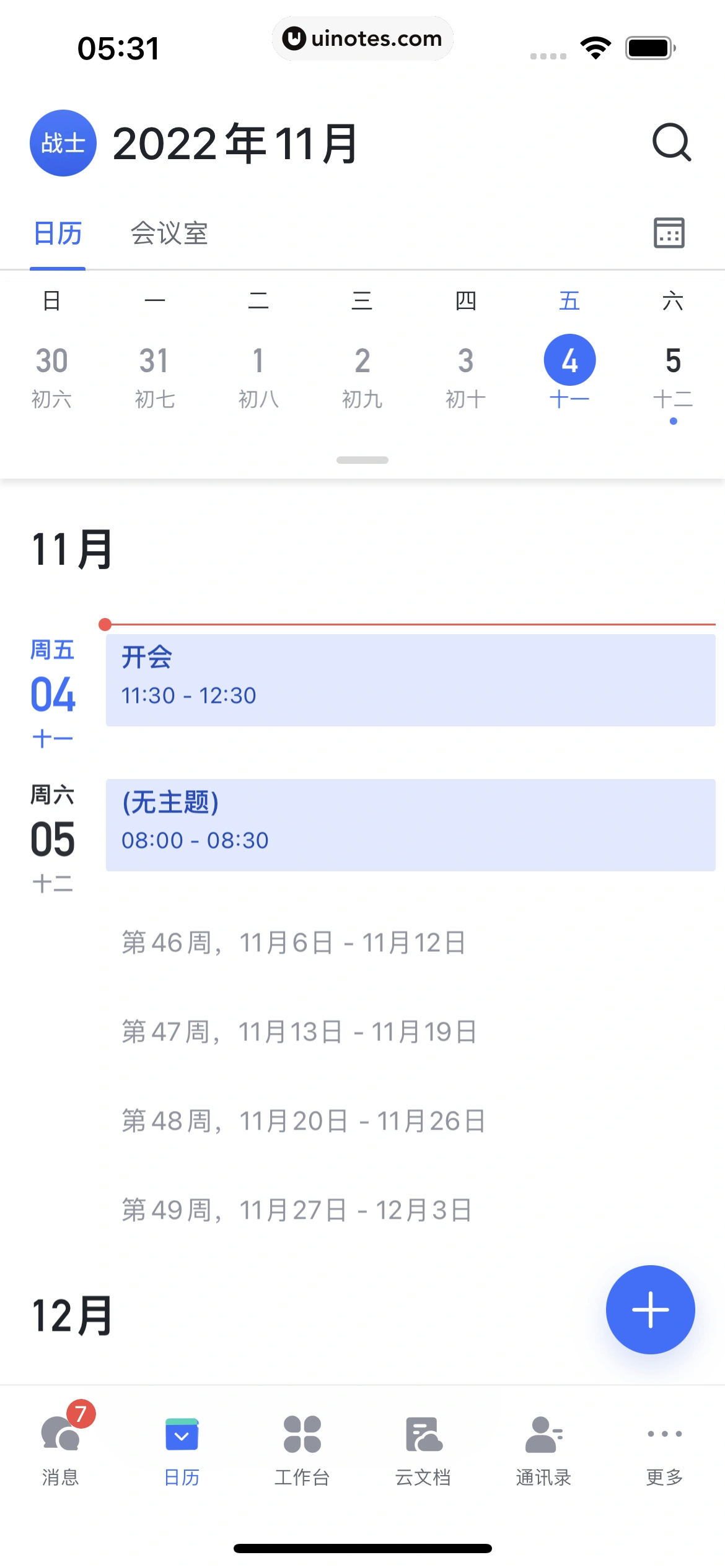The image size is (725, 1568).
Task: Select the 工作台 workspace icon
Action: [302, 1437]
